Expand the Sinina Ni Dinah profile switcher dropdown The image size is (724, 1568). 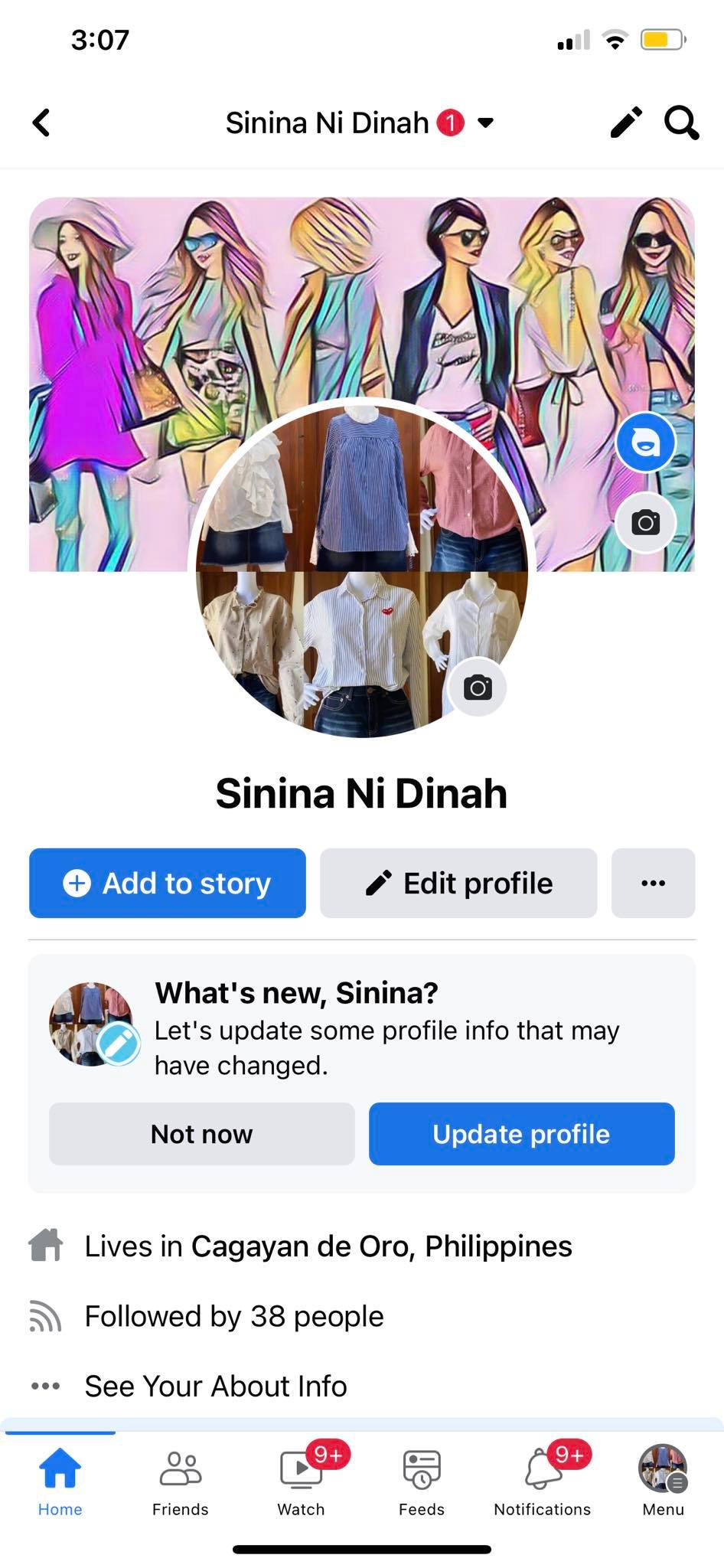[x=485, y=122]
